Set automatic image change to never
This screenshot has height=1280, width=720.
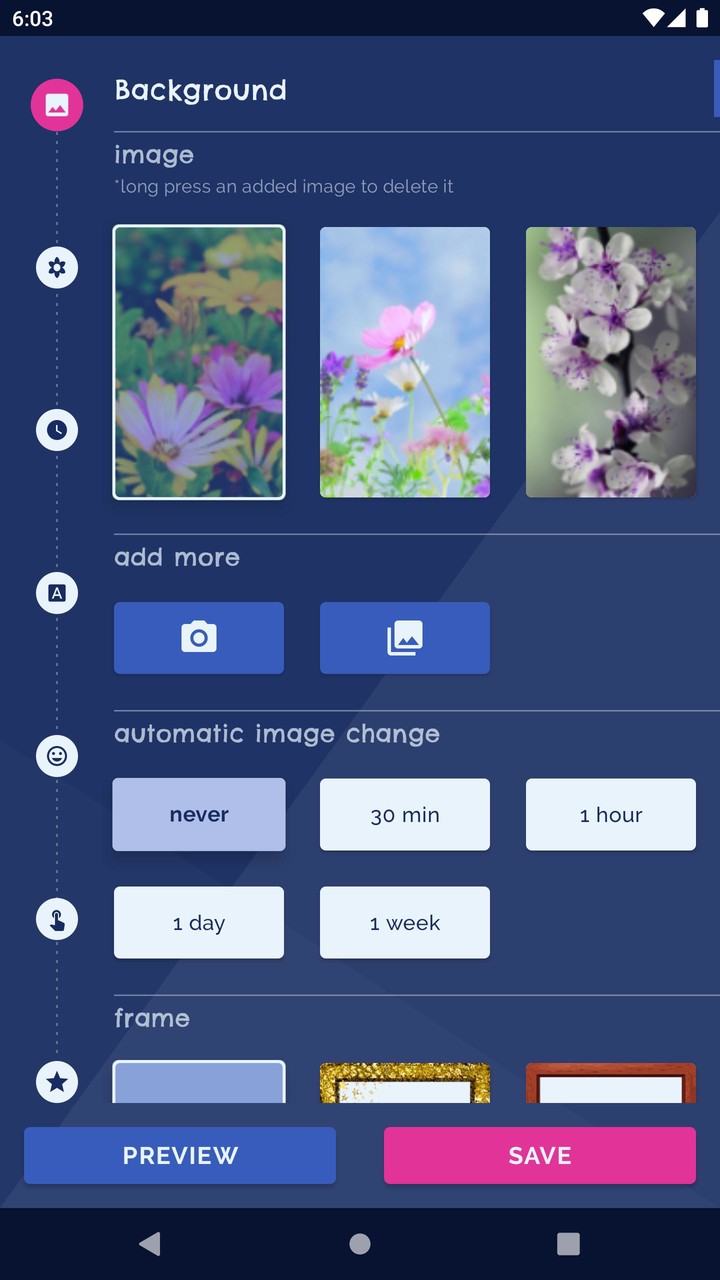pyautogui.click(x=199, y=815)
